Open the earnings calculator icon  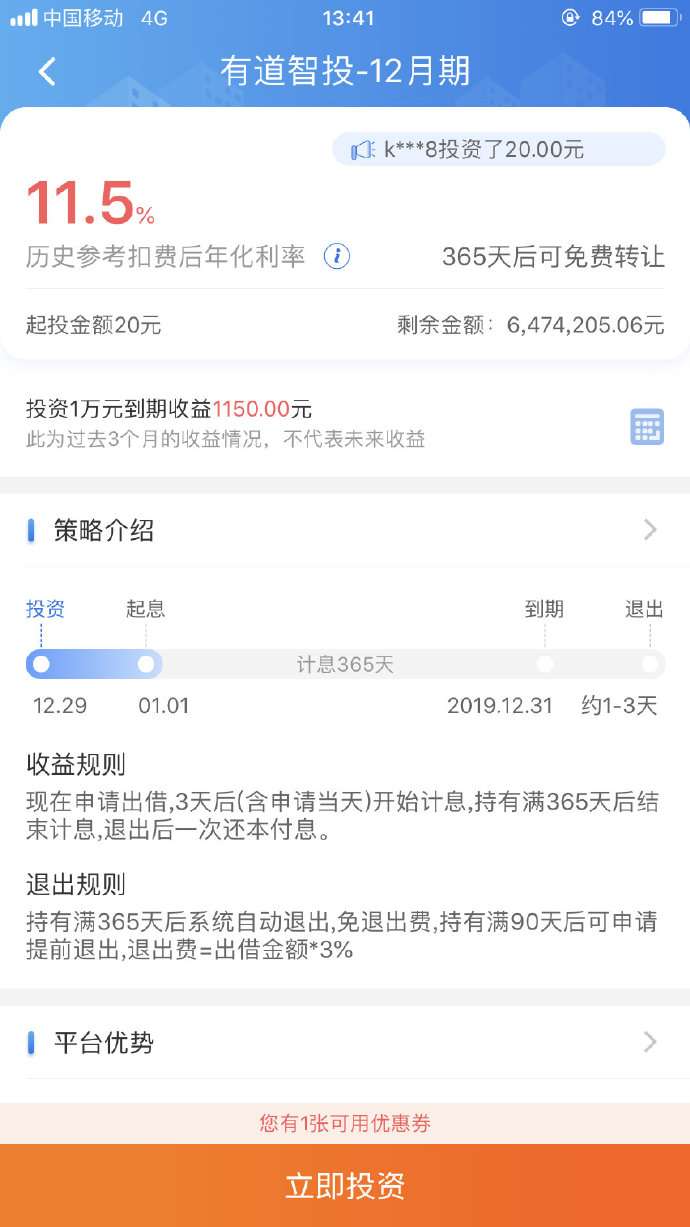(x=647, y=427)
